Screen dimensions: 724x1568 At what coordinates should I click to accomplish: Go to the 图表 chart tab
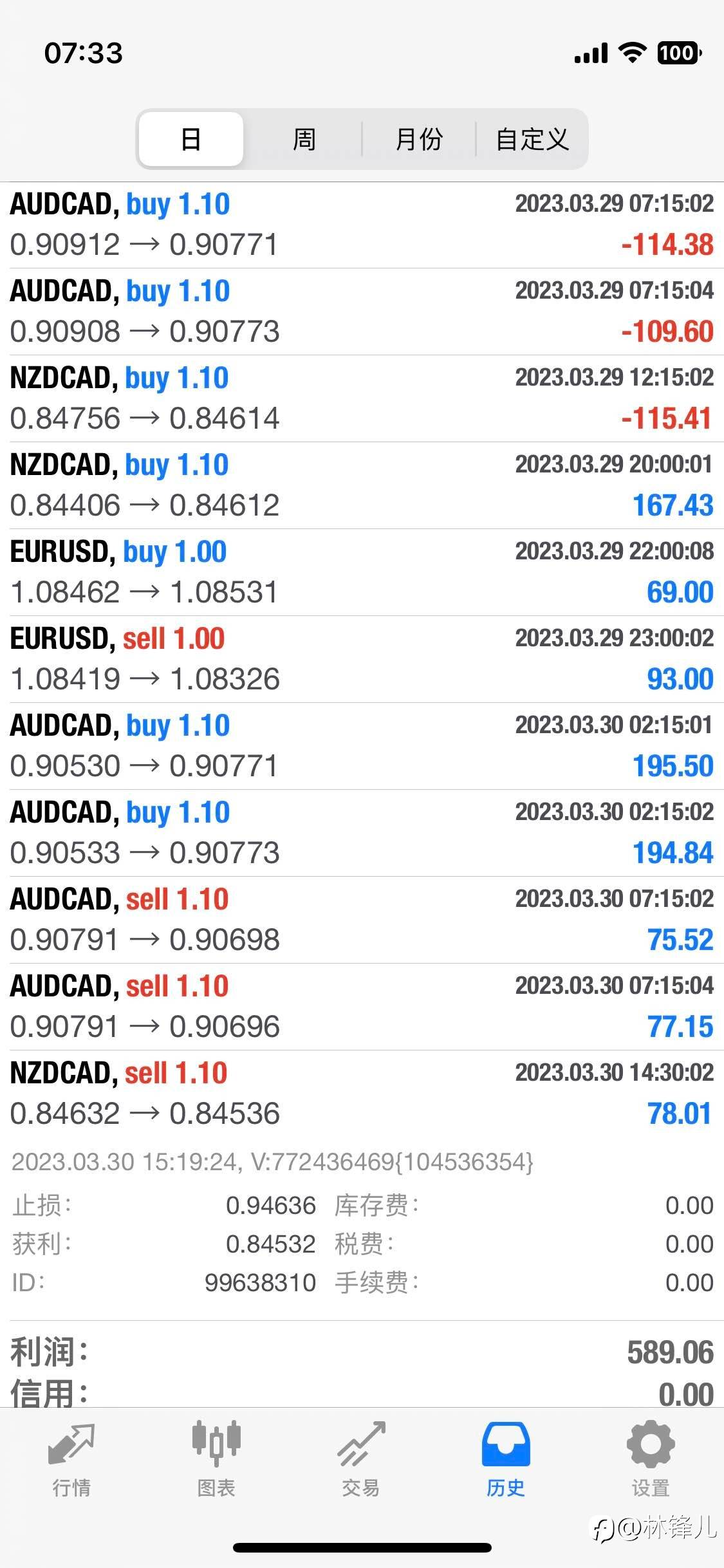[216, 1459]
